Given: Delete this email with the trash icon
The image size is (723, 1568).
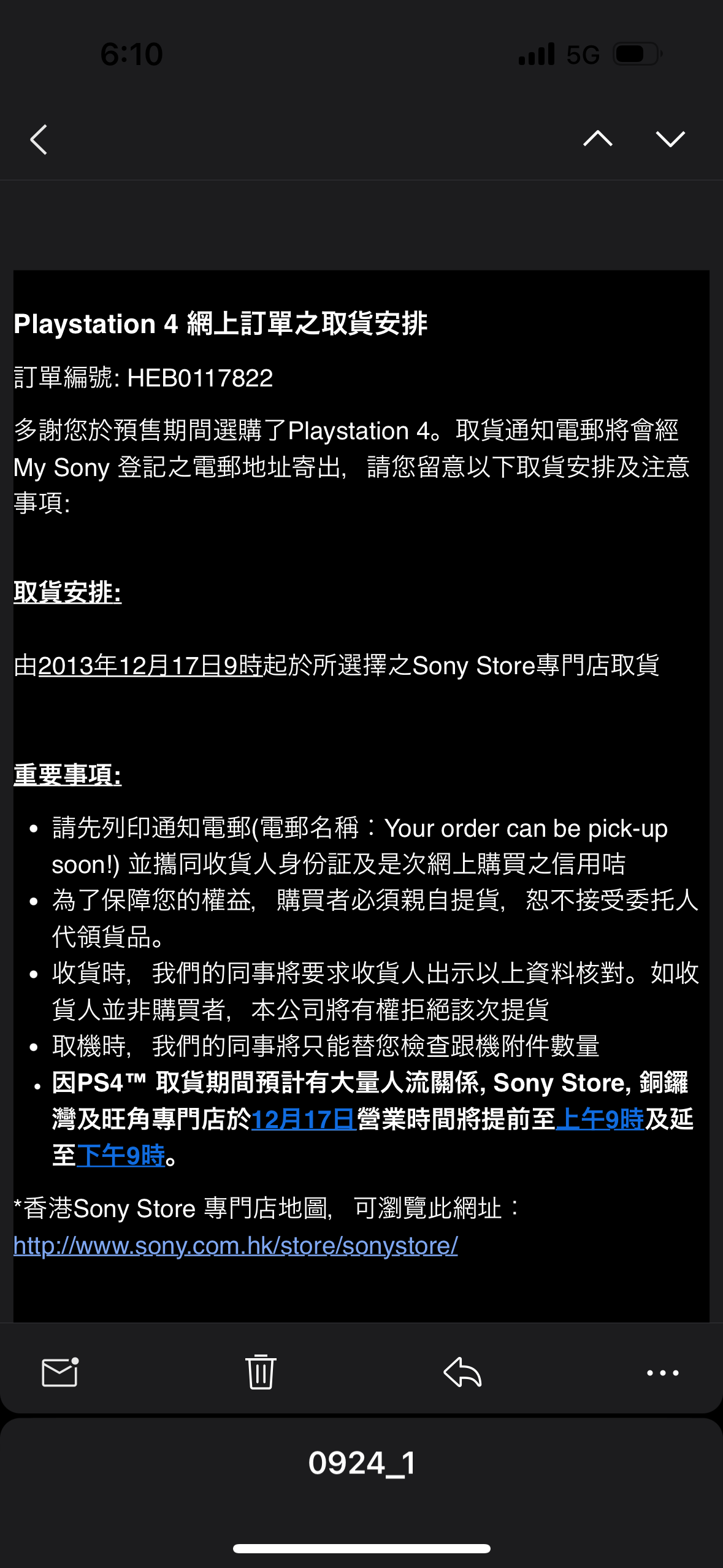Looking at the screenshot, I should pyautogui.click(x=261, y=1372).
